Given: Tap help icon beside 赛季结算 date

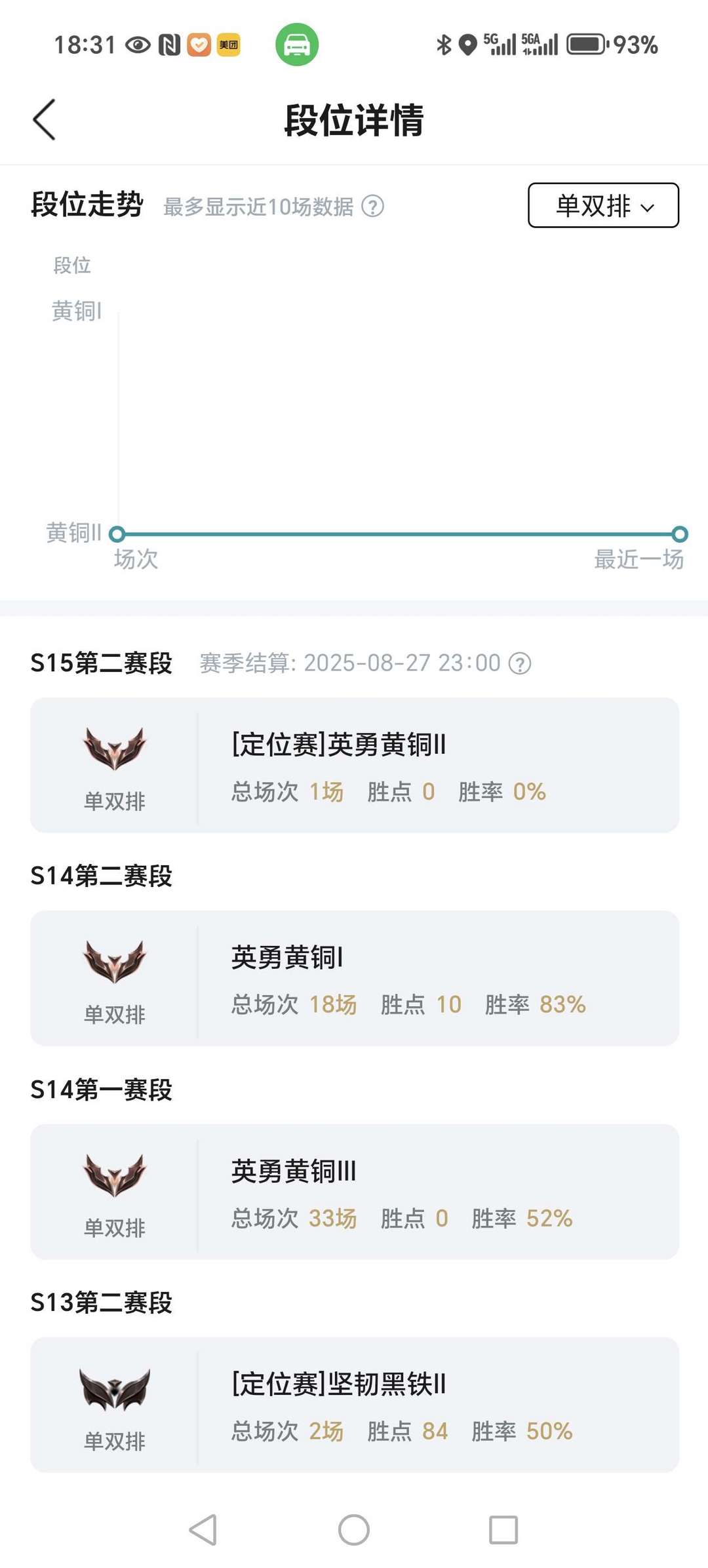Looking at the screenshot, I should tap(520, 663).
